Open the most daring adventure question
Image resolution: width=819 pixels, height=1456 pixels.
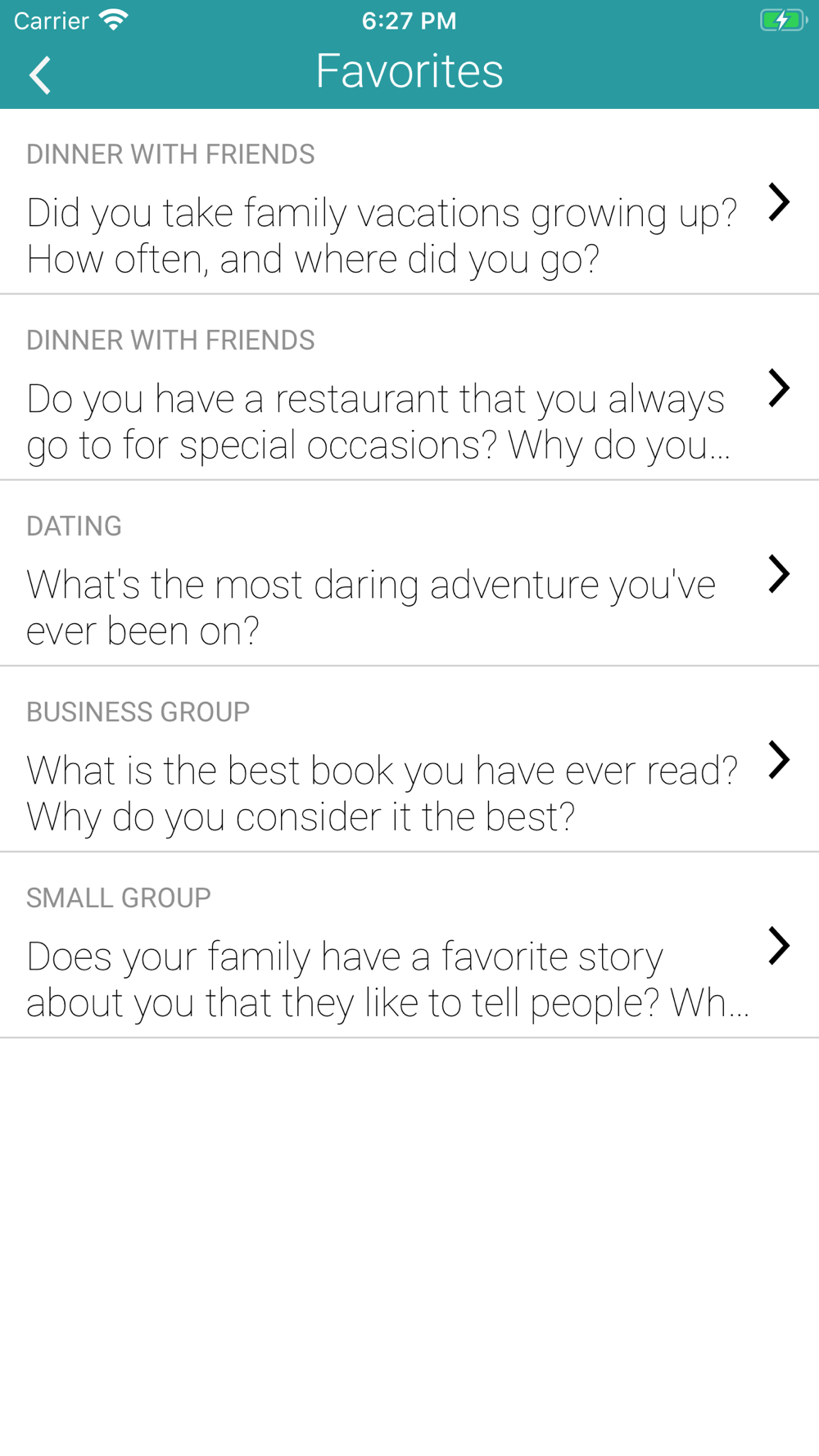(x=409, y=573)
